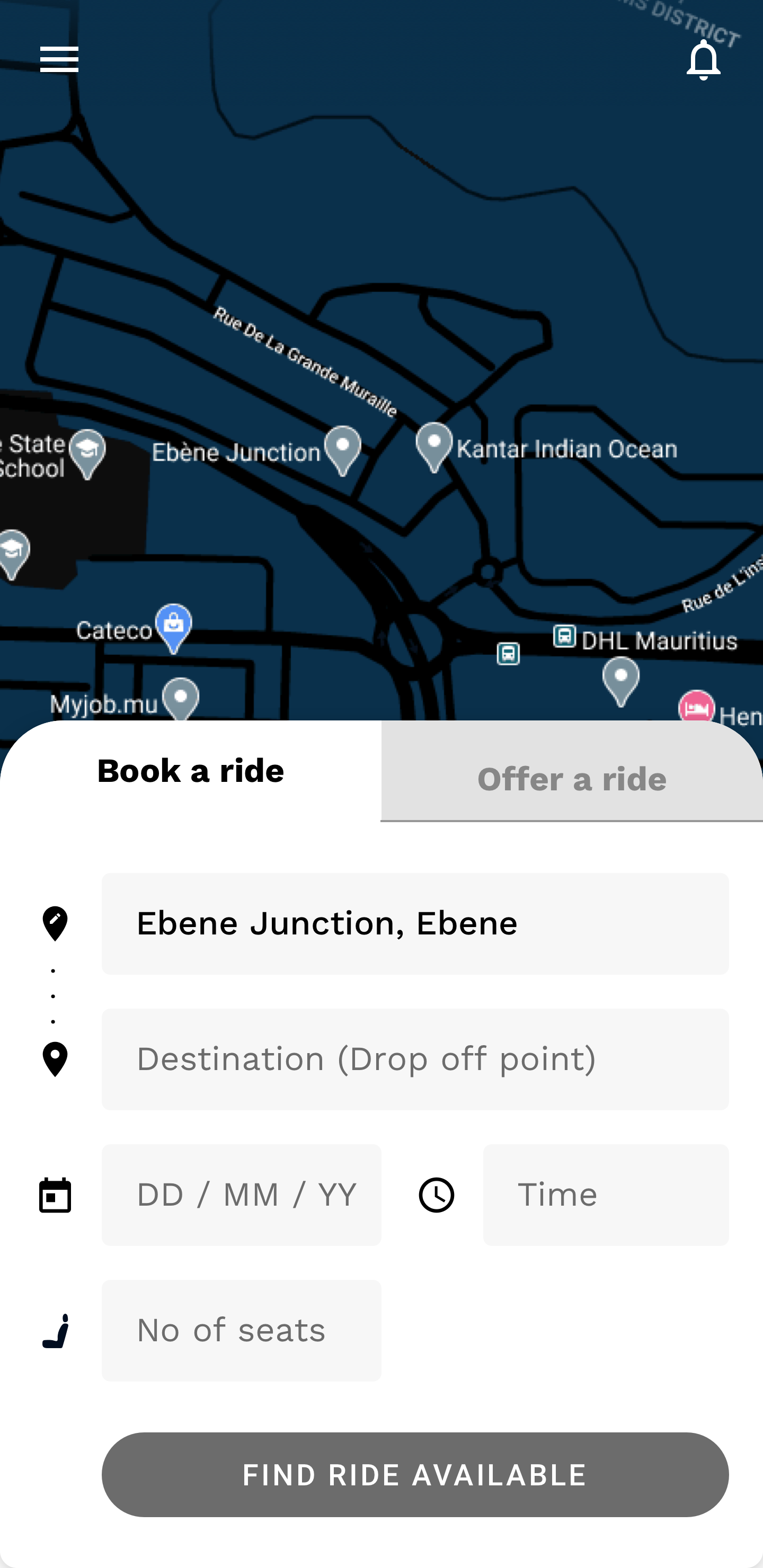The image size is (763, 1568).
Task: Tap the No of seats field
Action: tap(241, 1331)
